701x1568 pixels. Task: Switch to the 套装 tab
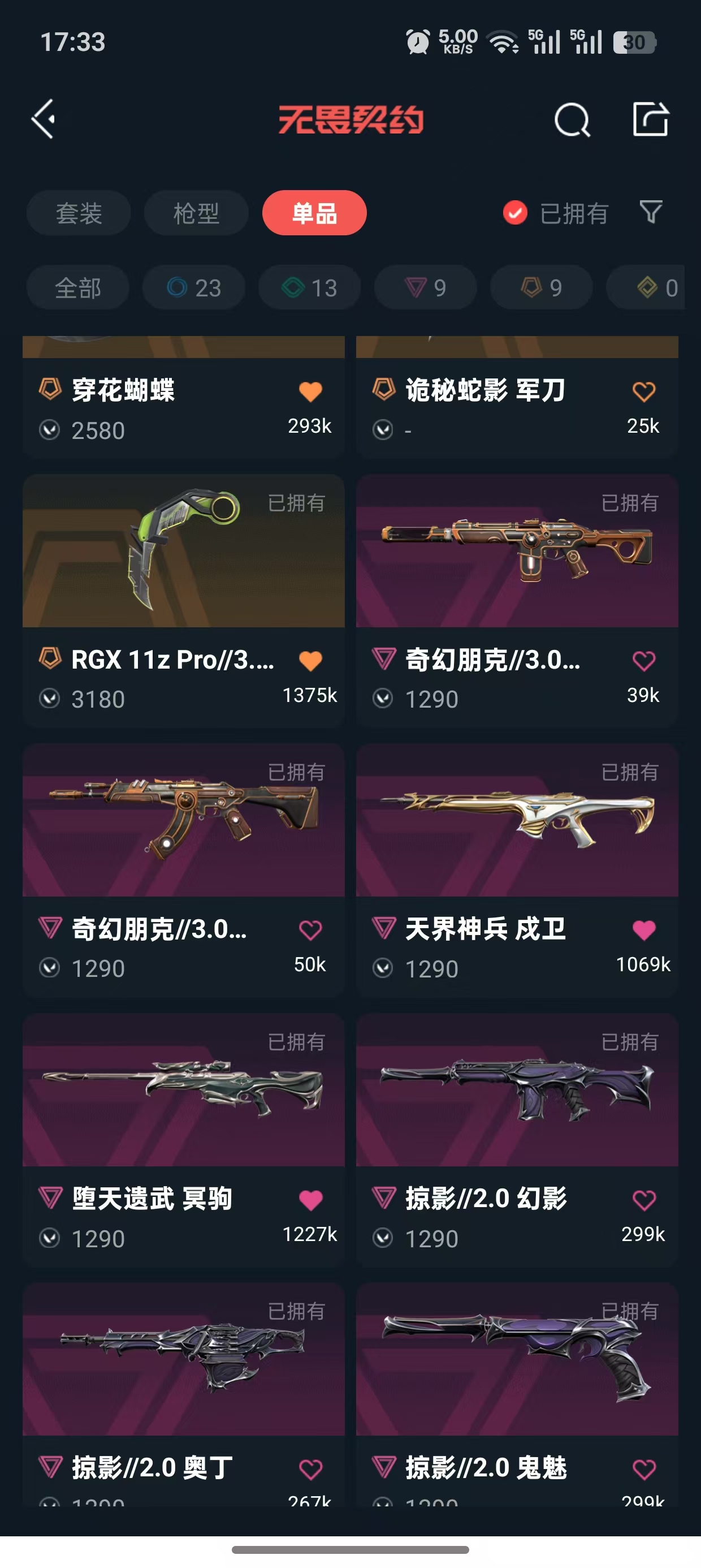[79, 213]
